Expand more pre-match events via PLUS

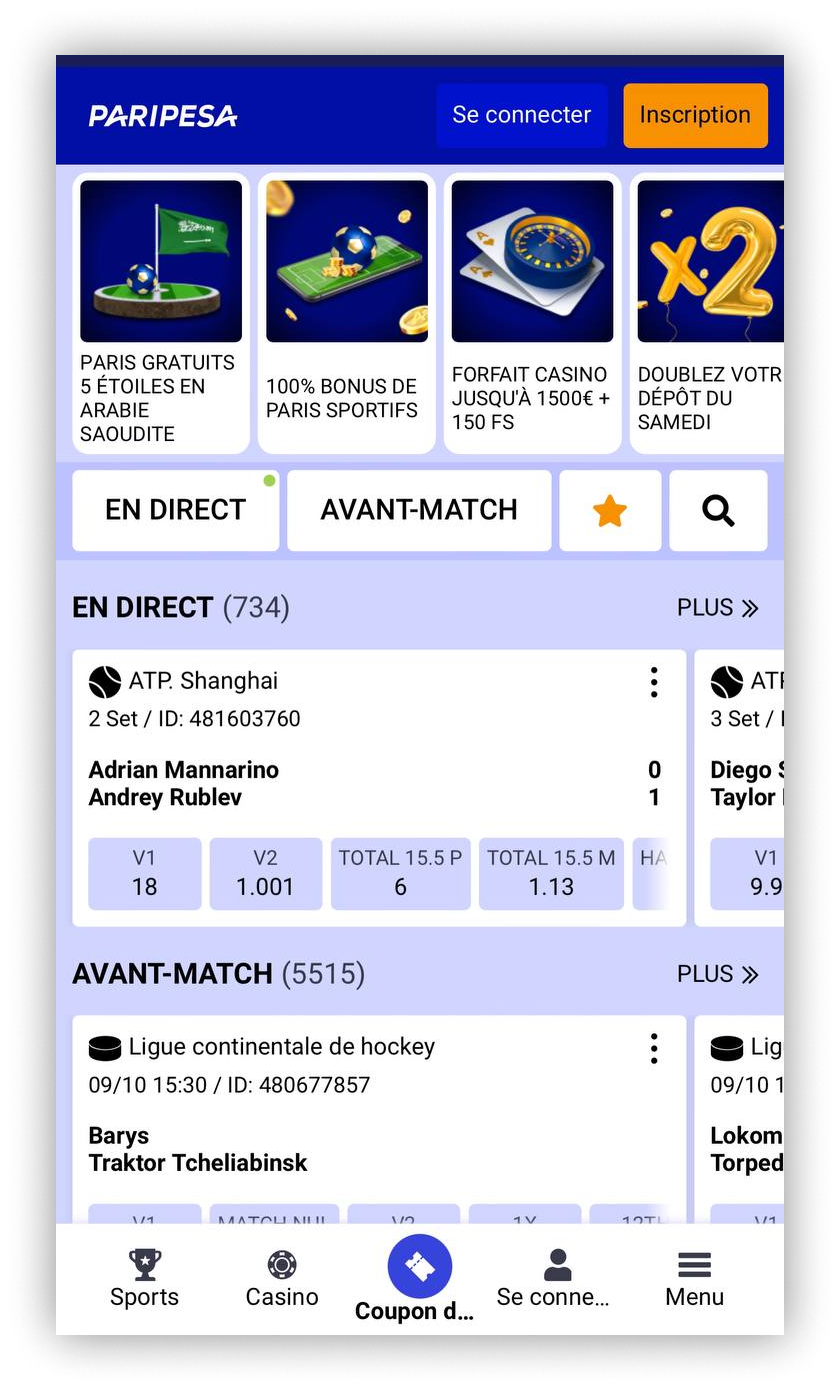[718, 973]
